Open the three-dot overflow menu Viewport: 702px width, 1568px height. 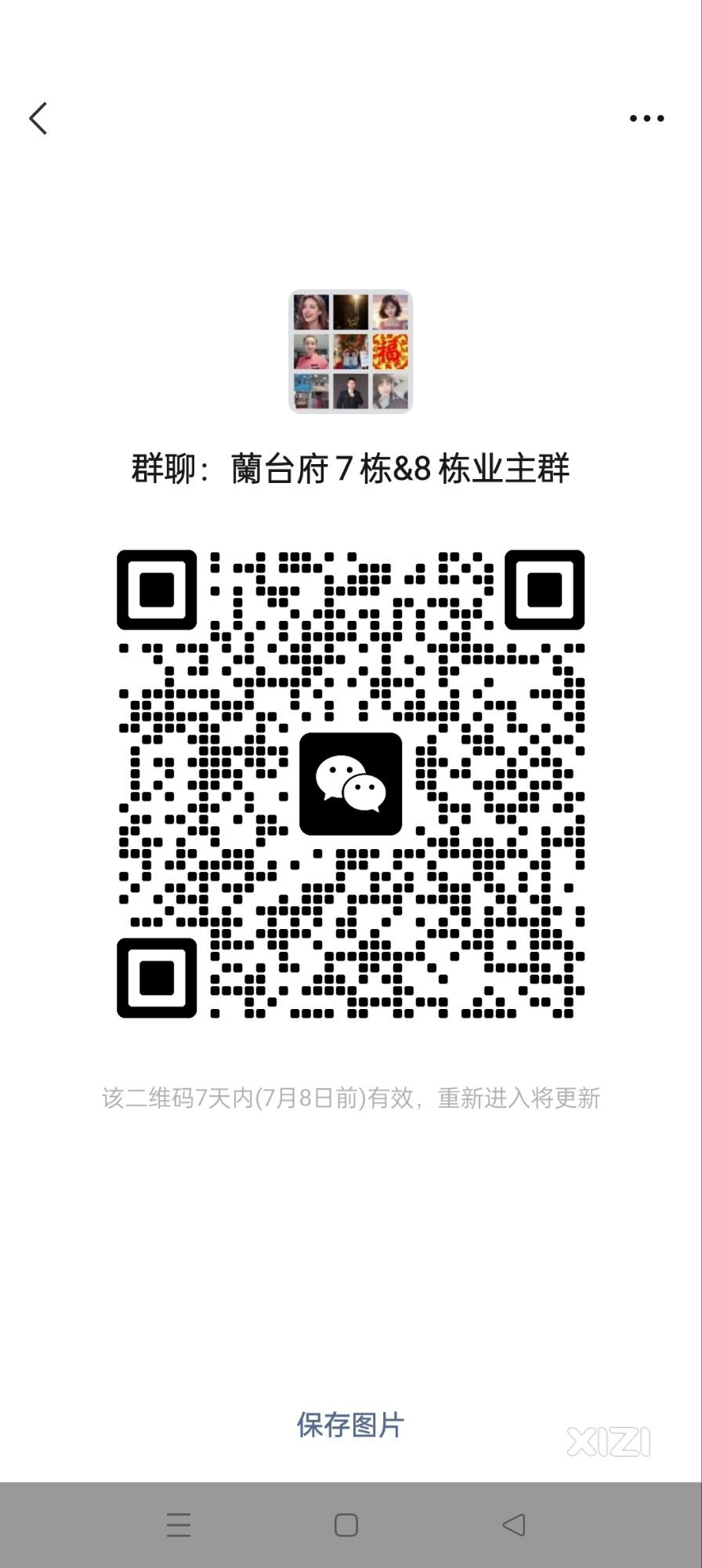pyautogui.click(x=646, y=118)
